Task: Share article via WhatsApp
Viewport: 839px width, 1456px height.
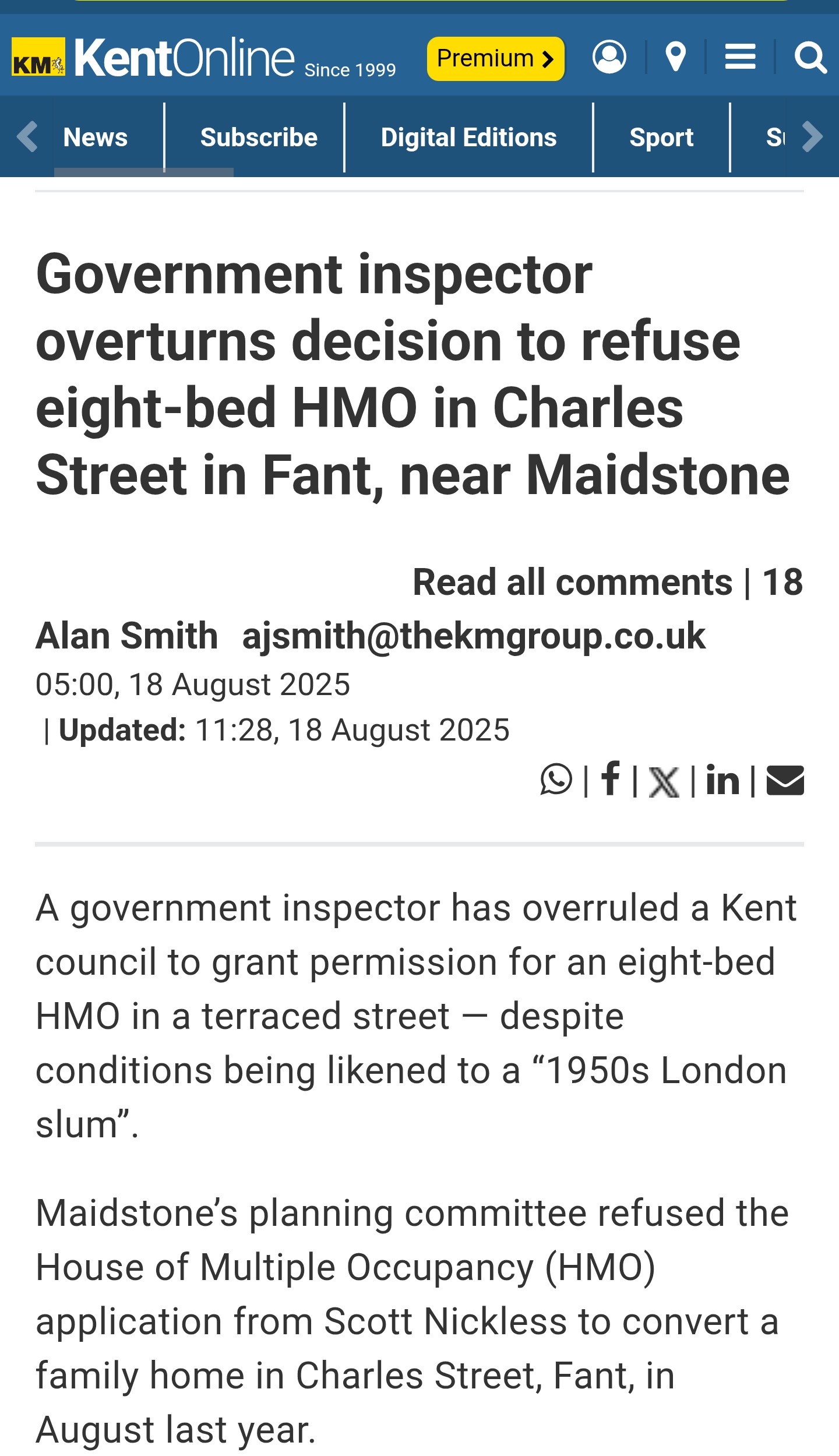Action: click(x=556, y=780)
